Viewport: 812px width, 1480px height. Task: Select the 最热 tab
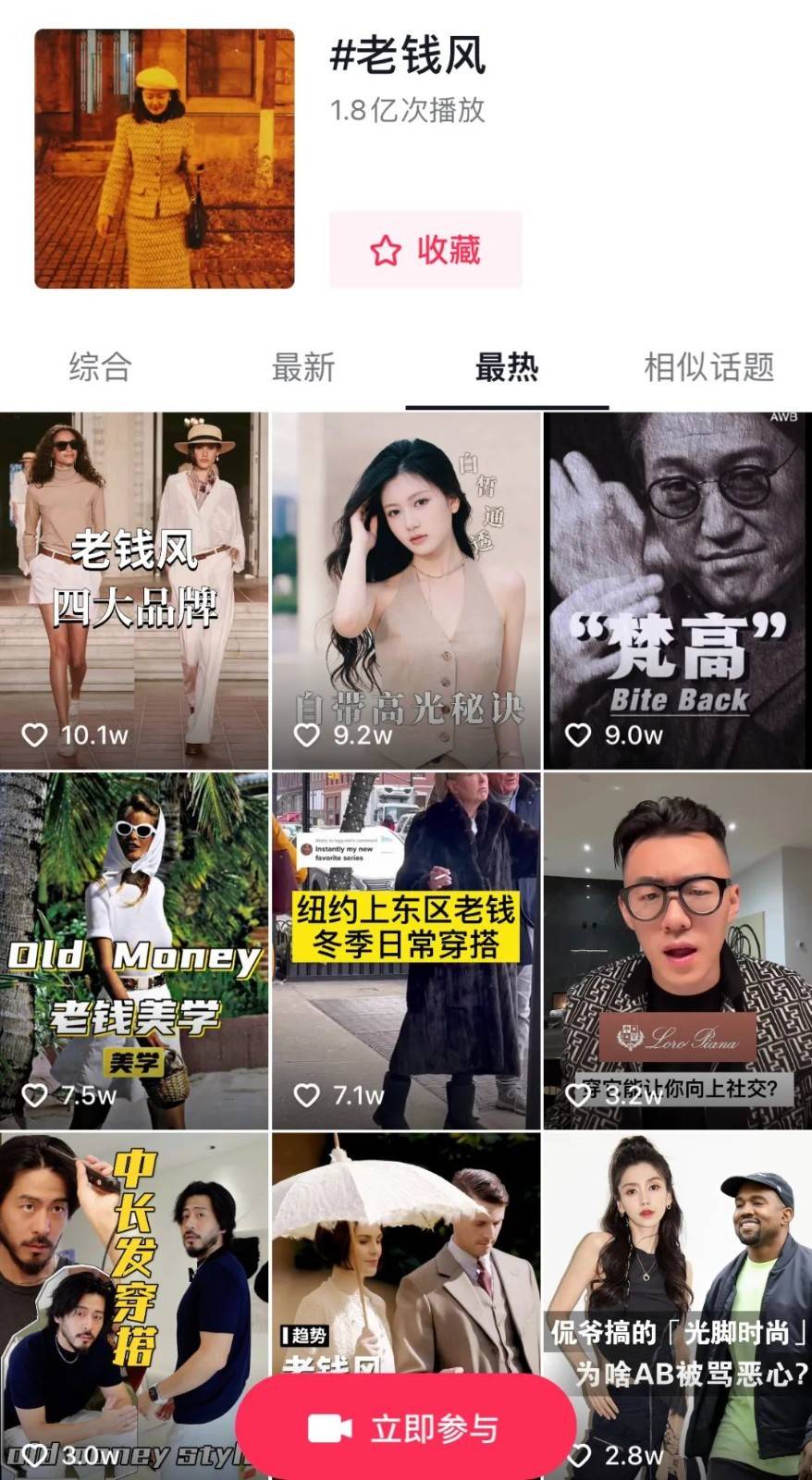coord(506,367)
